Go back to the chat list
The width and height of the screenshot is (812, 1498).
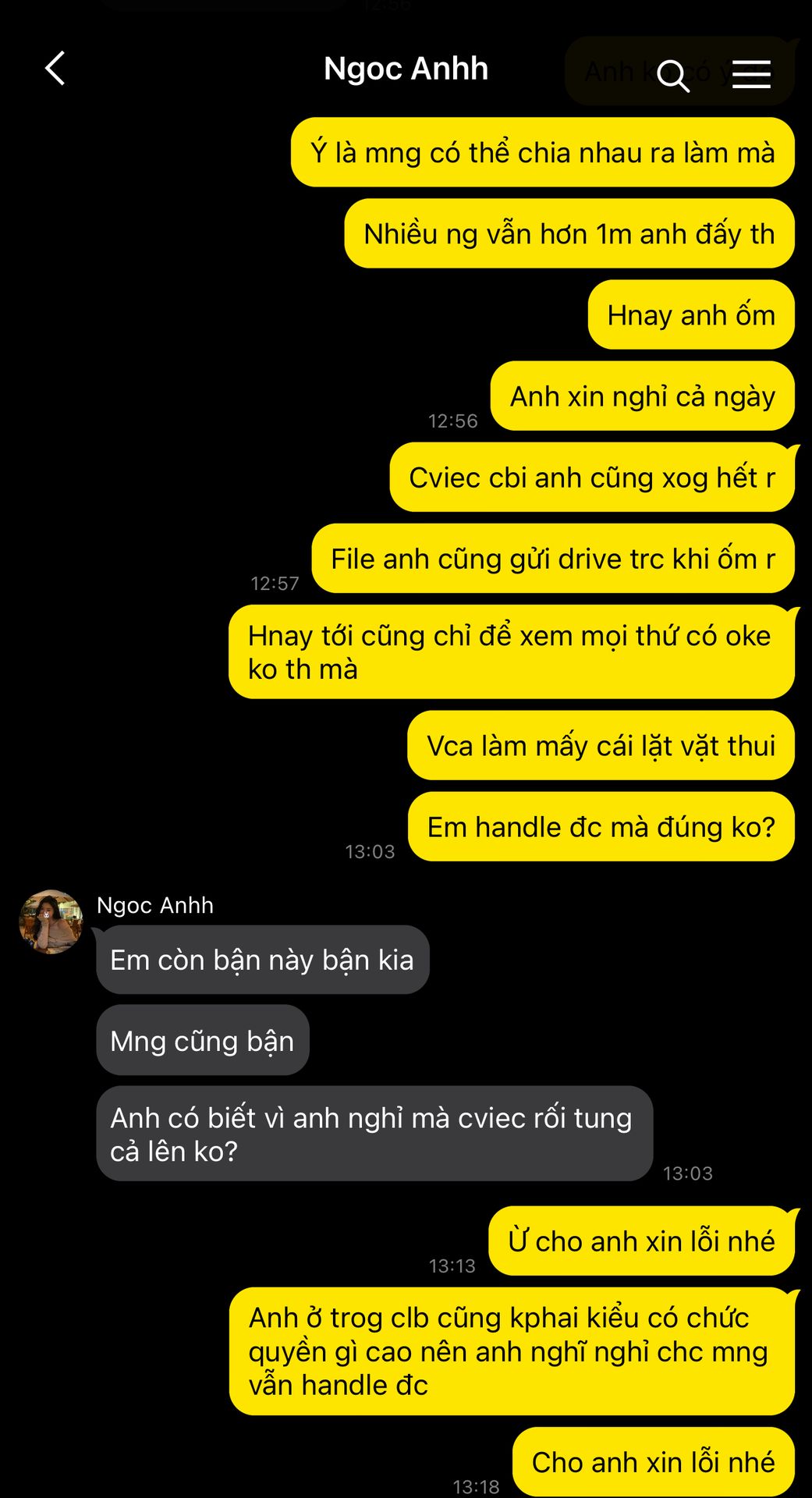pyautogui.click(x=55, y=69)
